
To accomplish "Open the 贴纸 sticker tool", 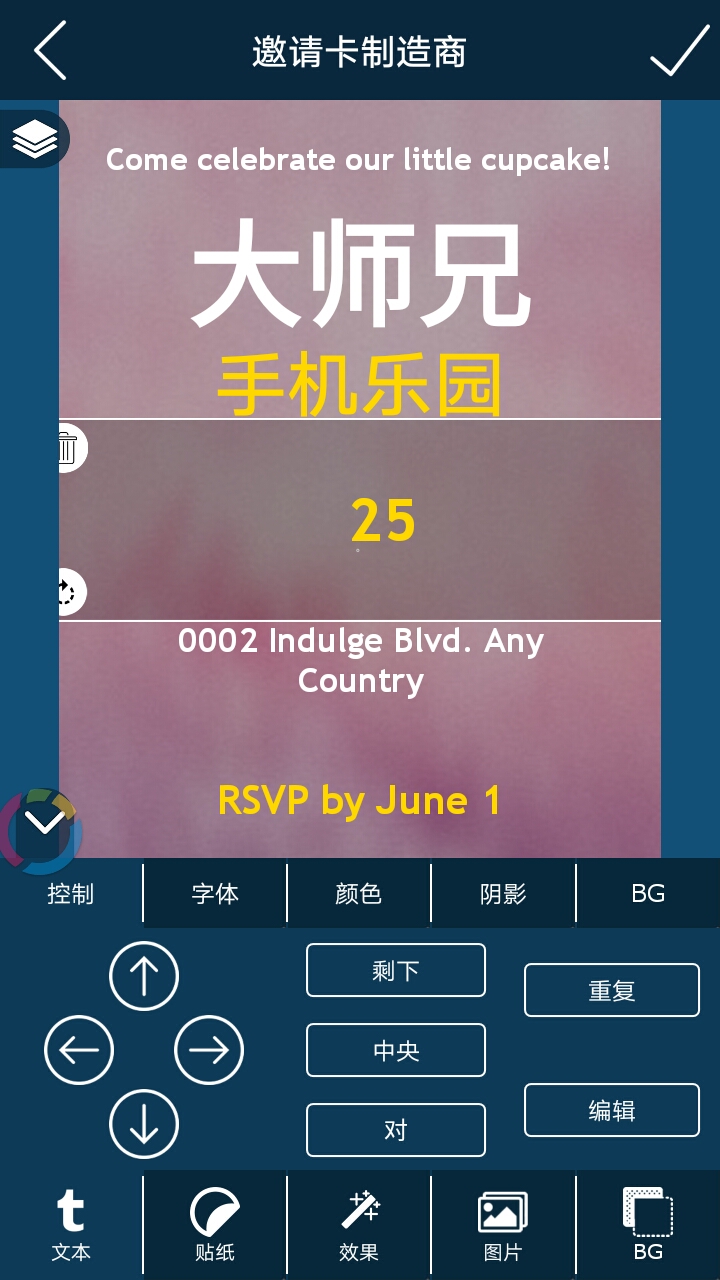I will pyautogui.click(x=215, y=1225).
